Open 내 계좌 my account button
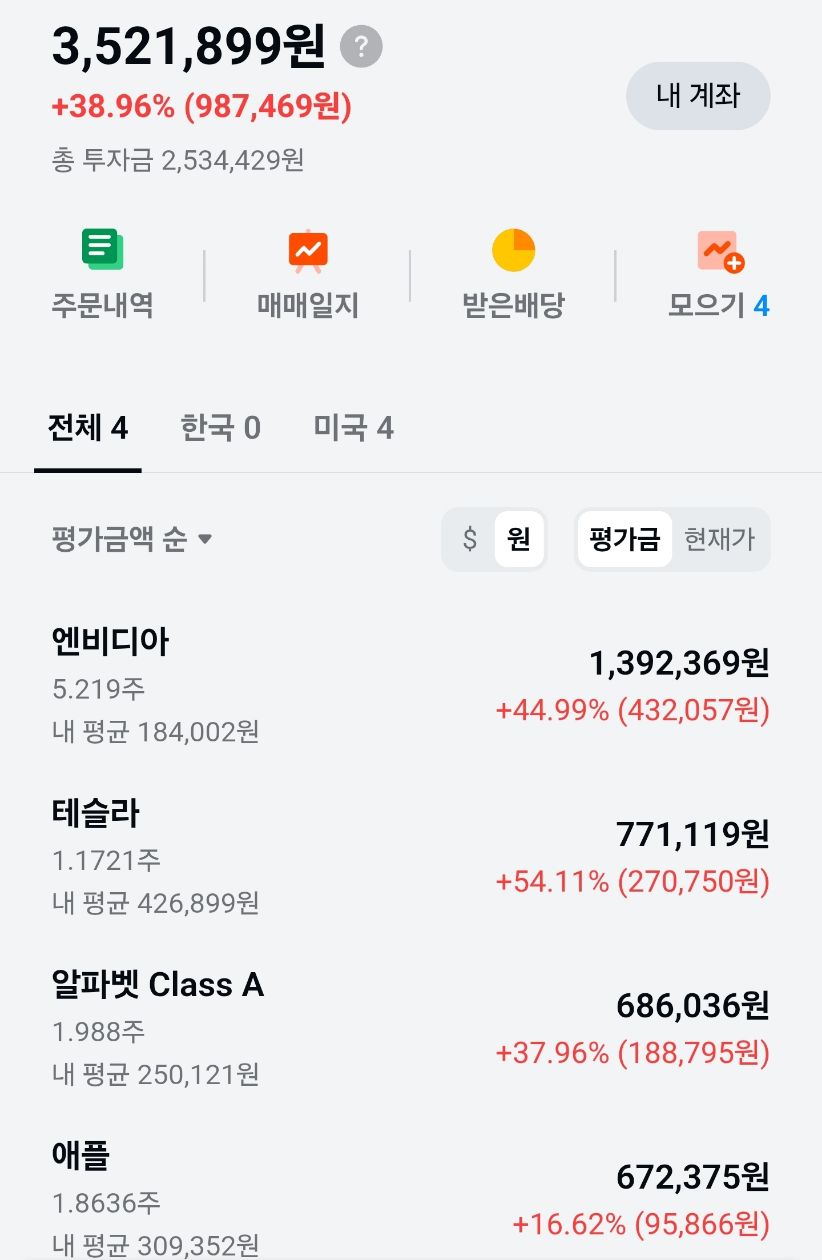822x1260 pixels. coord(697,95)
